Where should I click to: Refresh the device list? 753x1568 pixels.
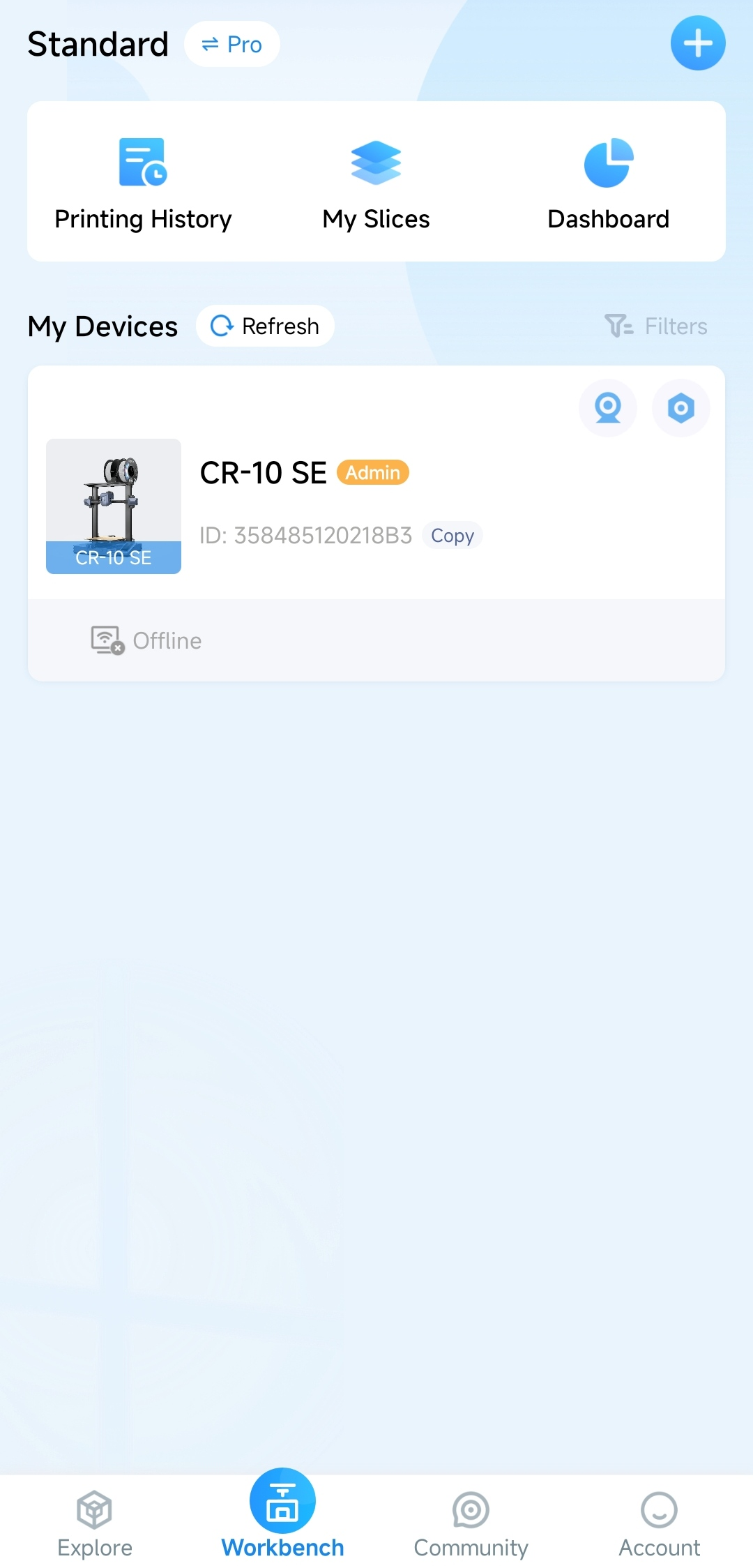[265, 326]
